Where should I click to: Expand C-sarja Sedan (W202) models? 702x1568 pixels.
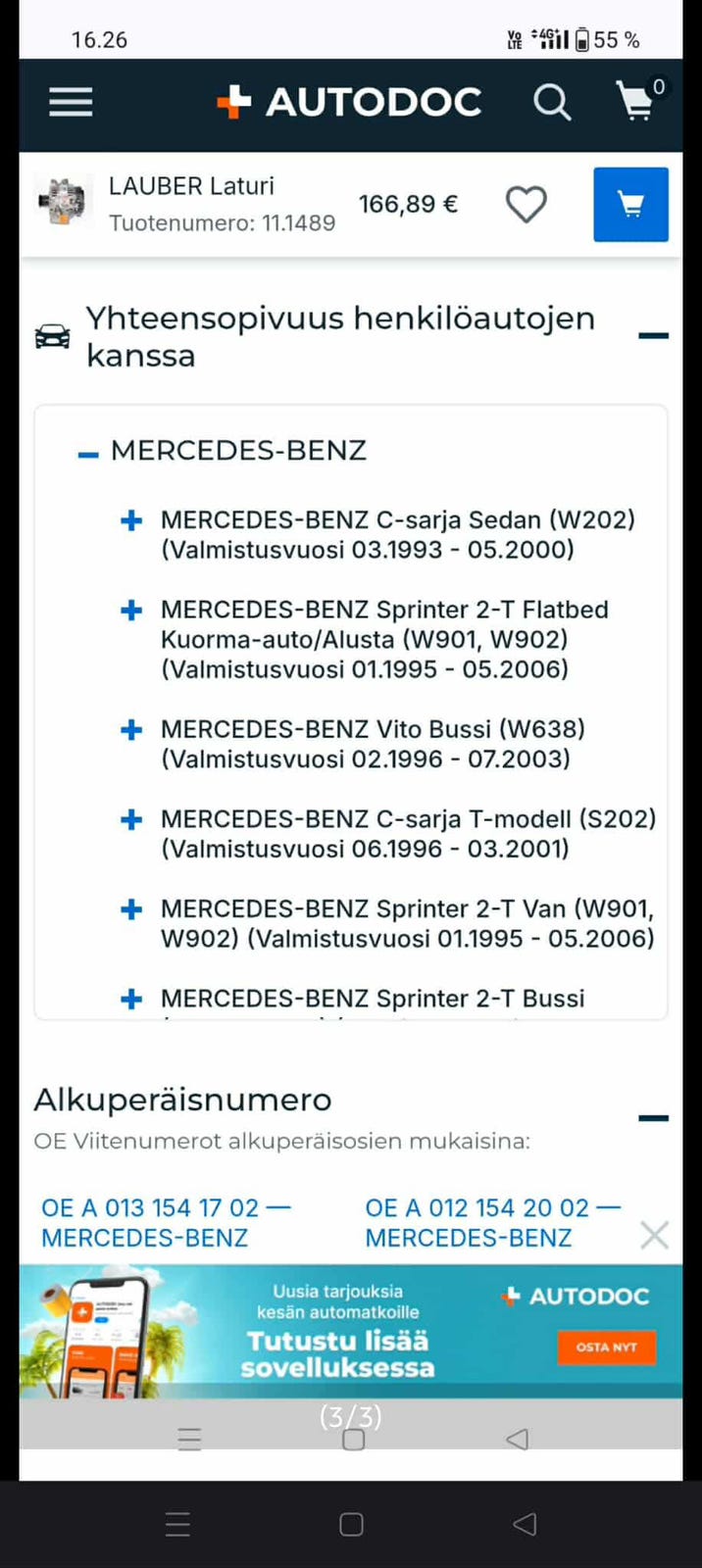pos(131,521)
